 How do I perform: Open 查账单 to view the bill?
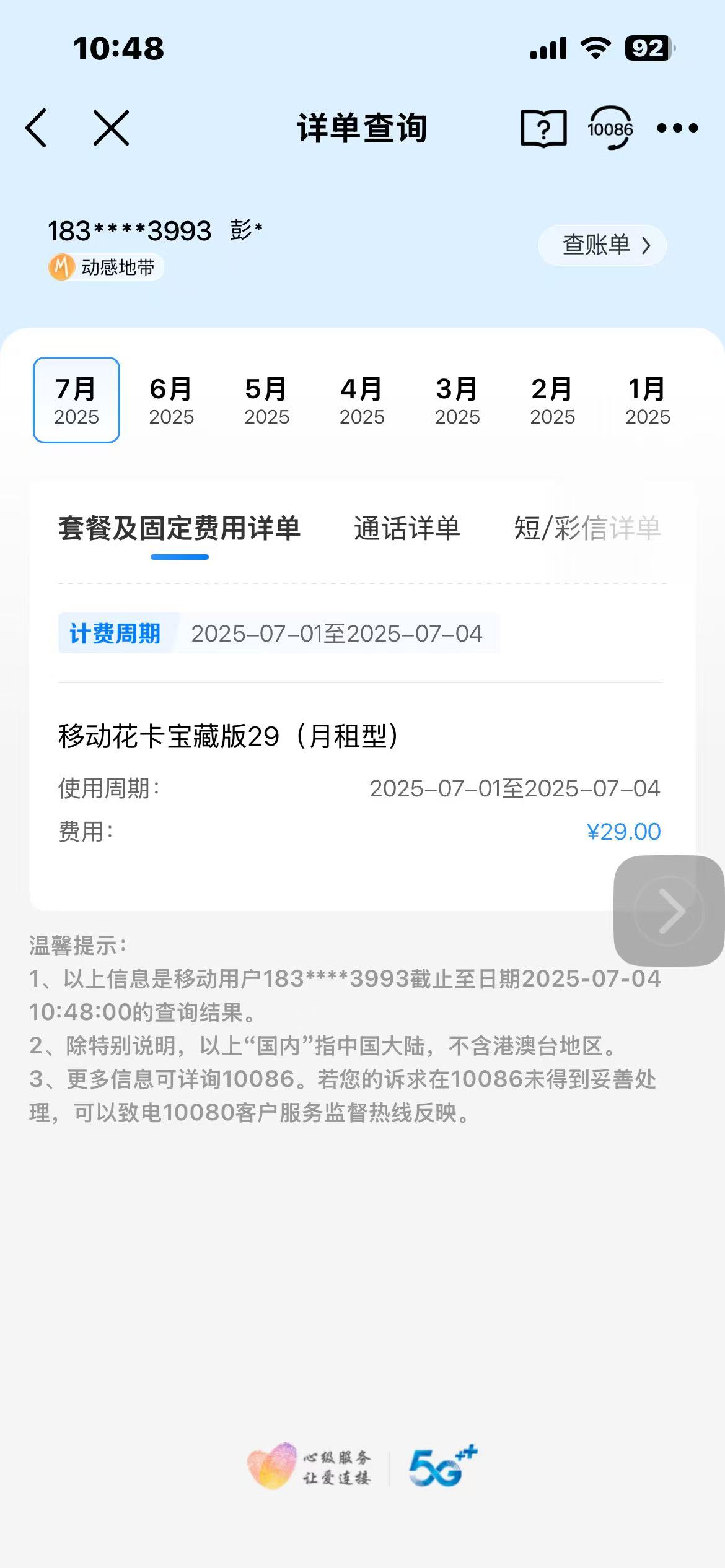click(x=602, y=245)
